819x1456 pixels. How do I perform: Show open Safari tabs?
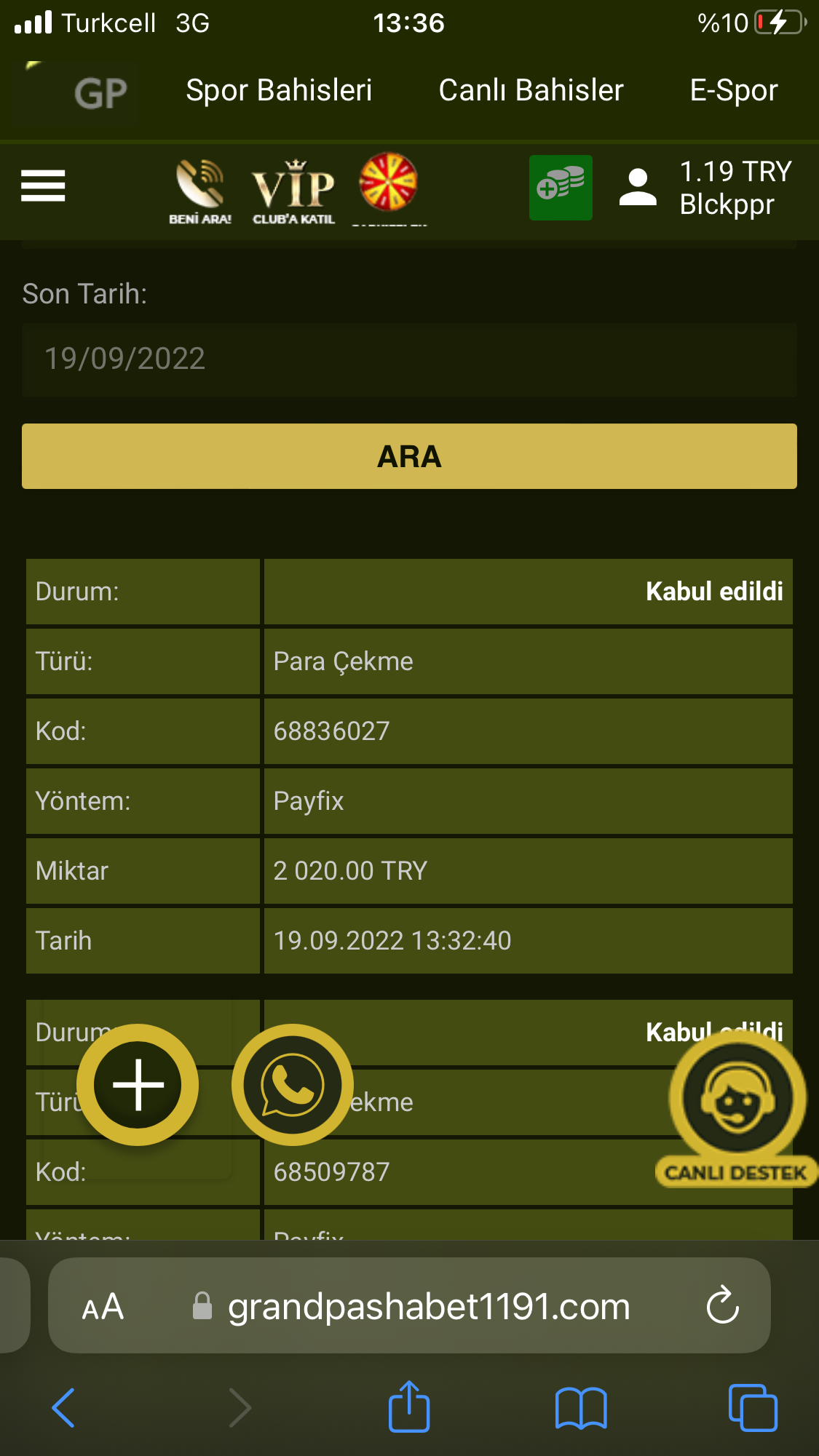(x=753, y=1407)
